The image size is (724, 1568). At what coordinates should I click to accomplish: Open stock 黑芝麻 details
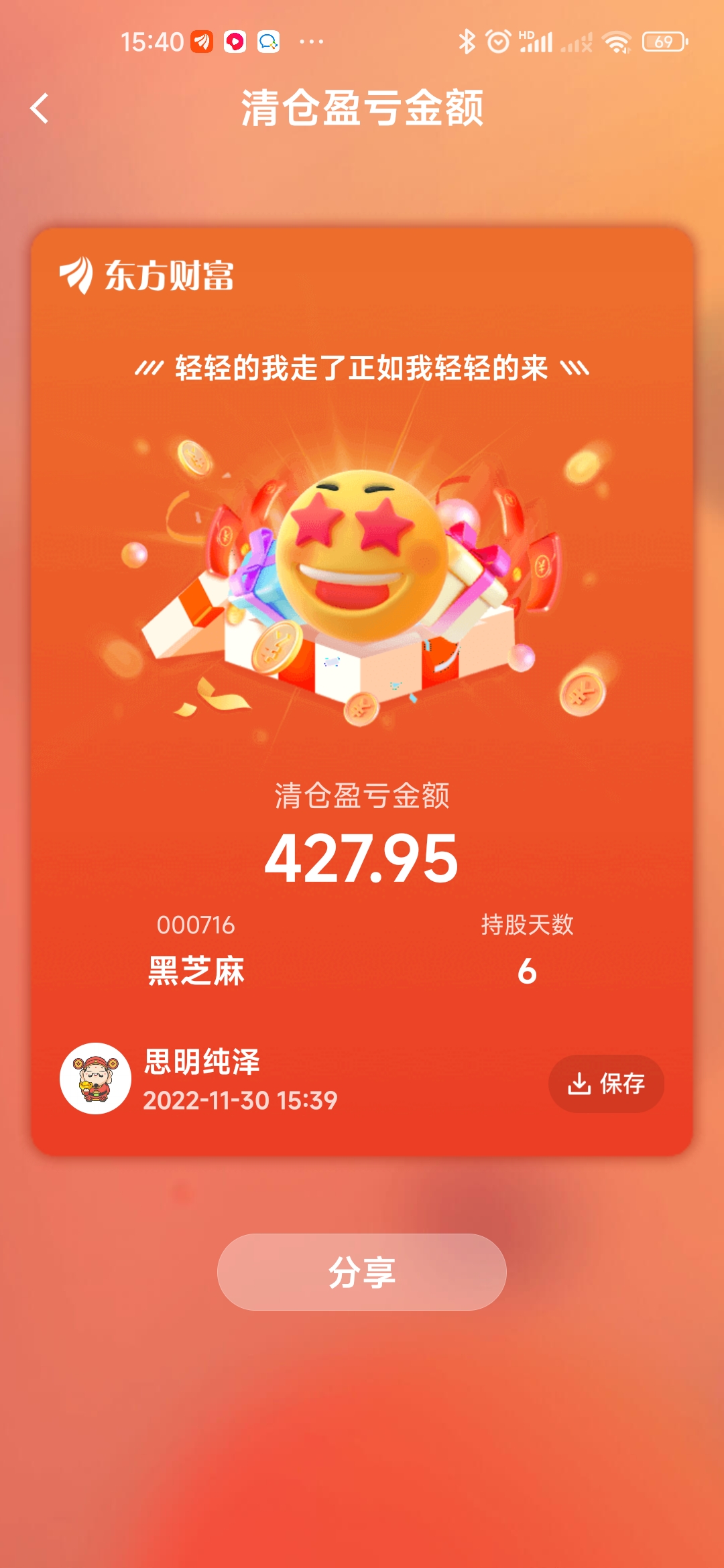point(194,970)
